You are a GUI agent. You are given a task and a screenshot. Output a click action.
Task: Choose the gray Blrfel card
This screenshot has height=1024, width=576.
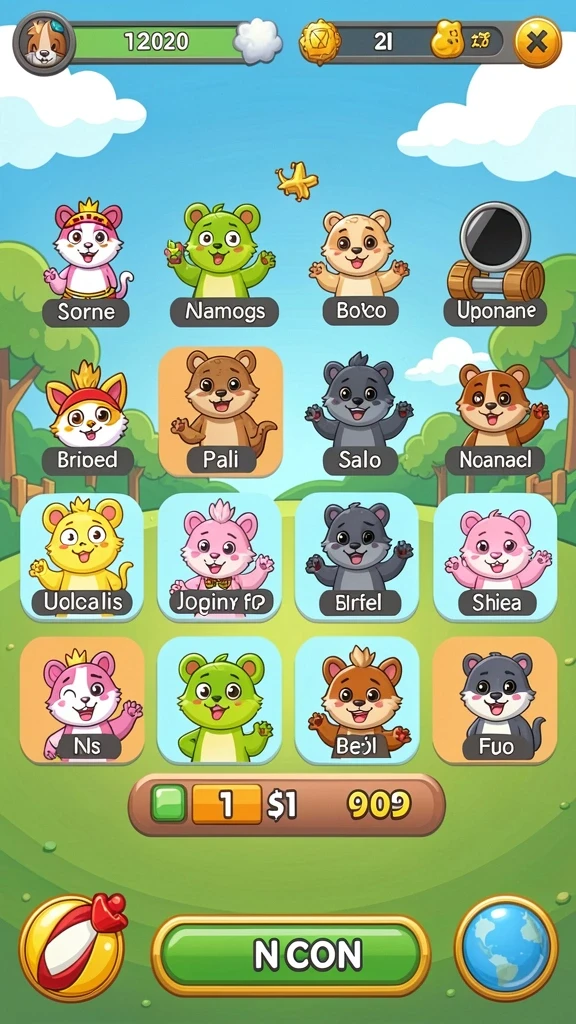pos(358,556)
